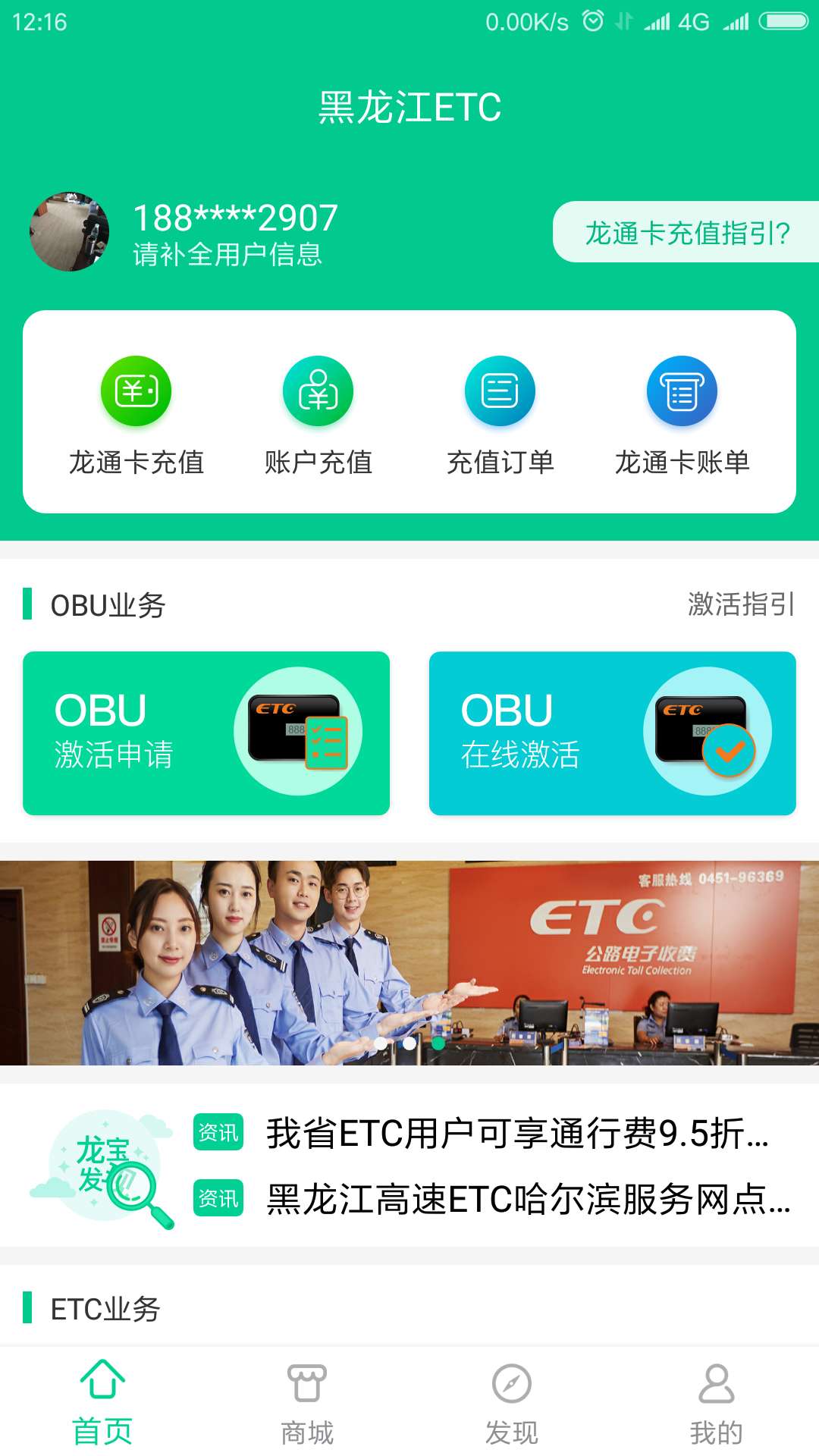
Task: Open the ETC service banner
Action: 409,963
